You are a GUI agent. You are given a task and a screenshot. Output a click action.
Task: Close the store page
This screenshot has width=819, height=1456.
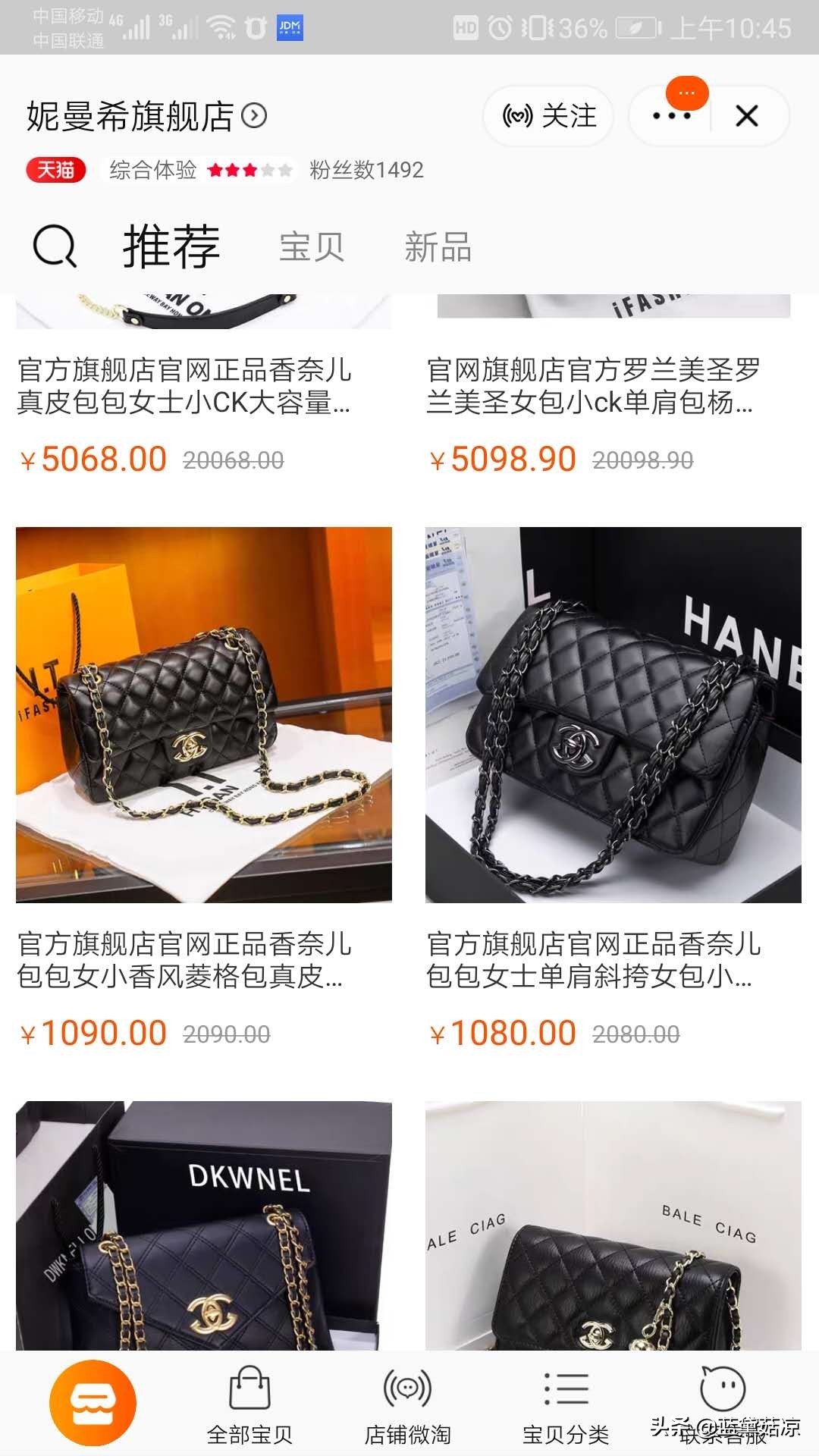(x=747, y=116)
